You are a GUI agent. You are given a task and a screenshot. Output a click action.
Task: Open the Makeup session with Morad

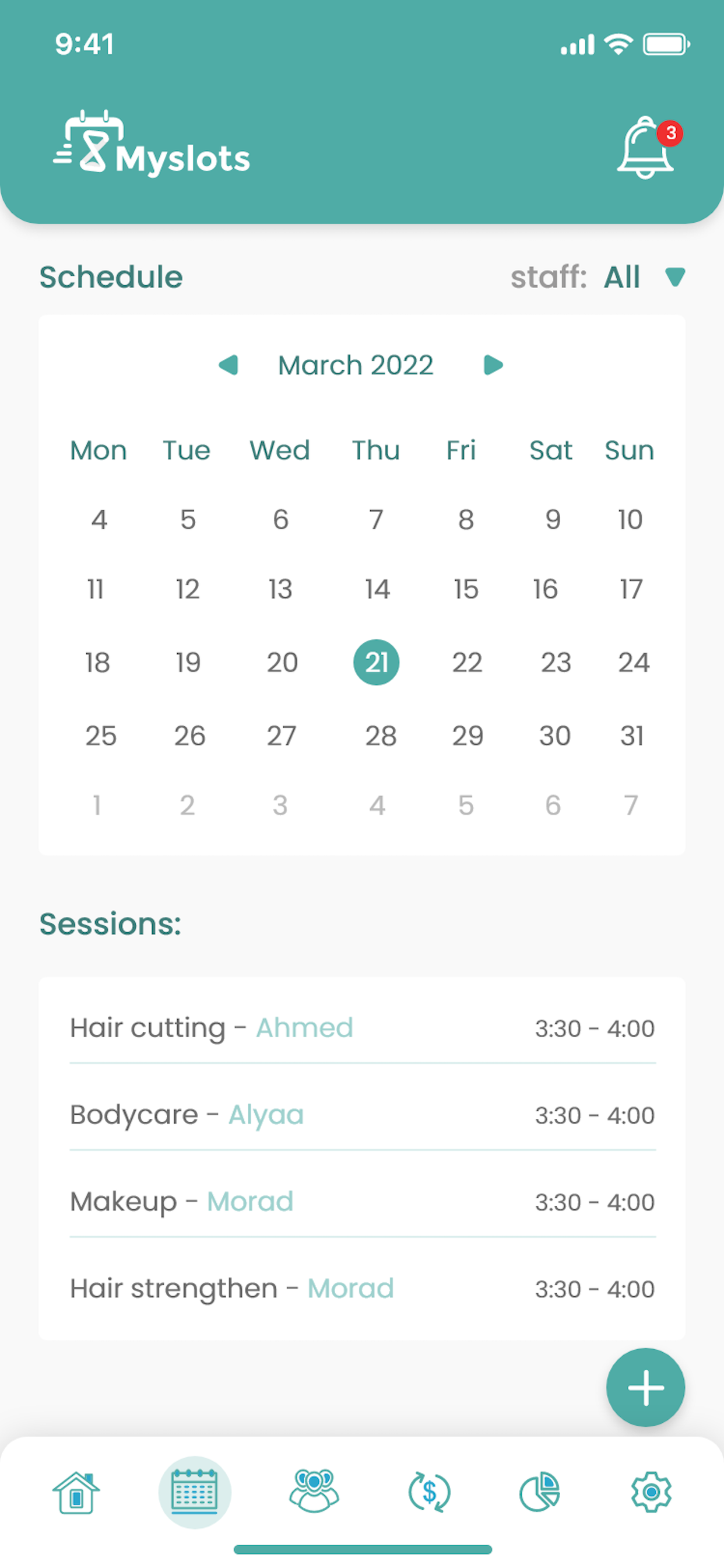(x=362, y=1202)
